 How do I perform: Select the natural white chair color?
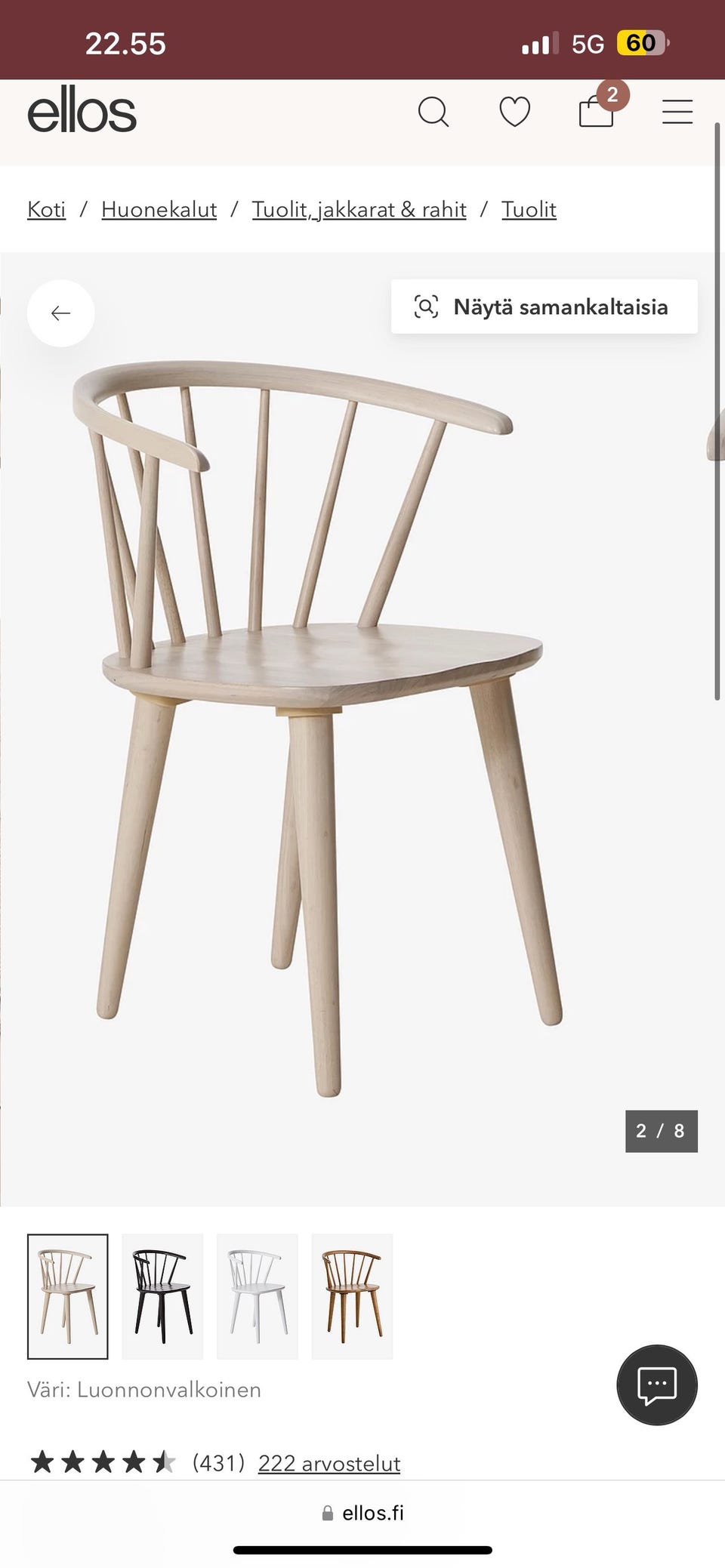(68, 1296)
